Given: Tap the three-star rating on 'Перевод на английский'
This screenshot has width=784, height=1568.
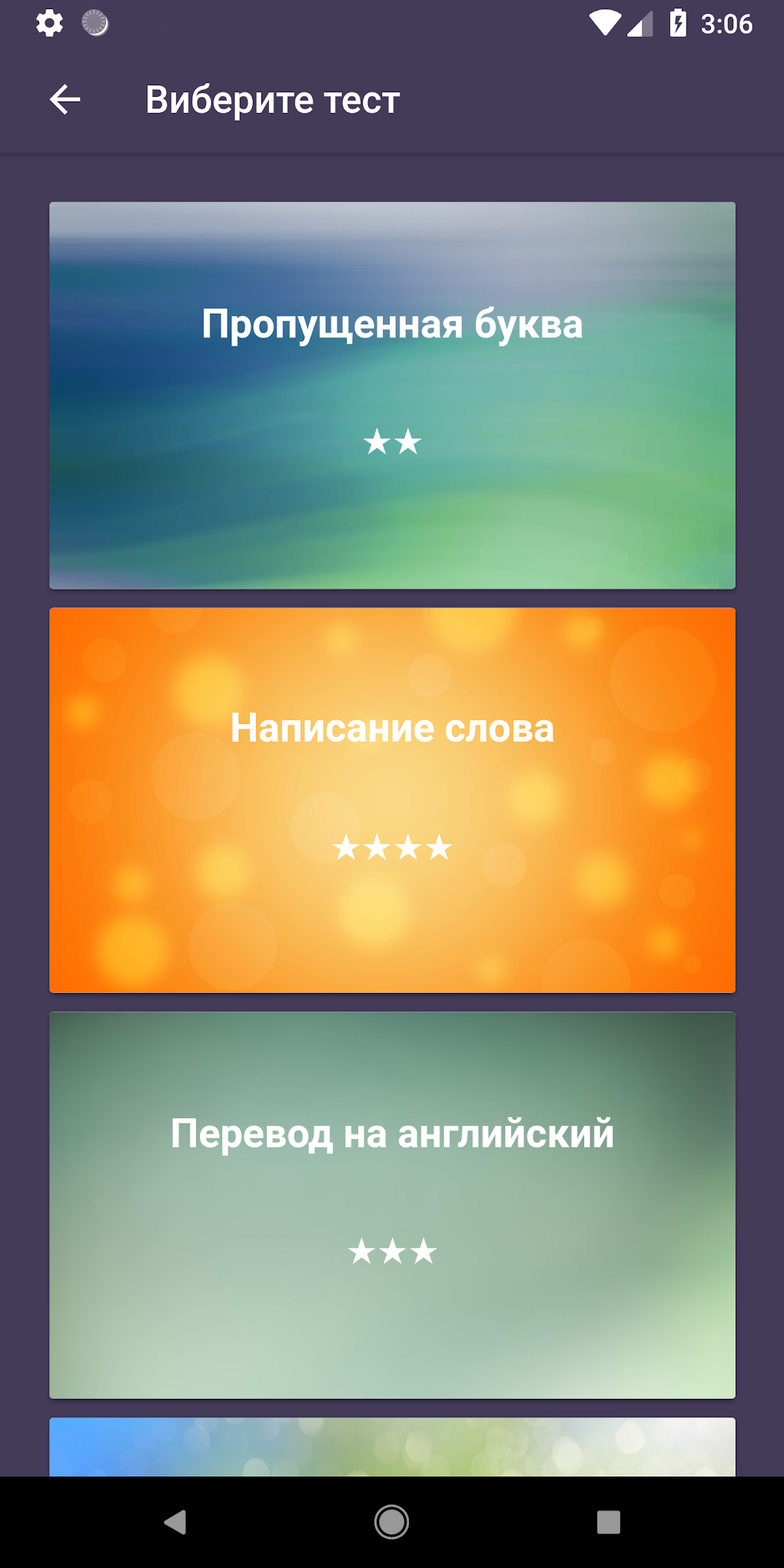Looking at the screenshot, I should (392, 1251).
